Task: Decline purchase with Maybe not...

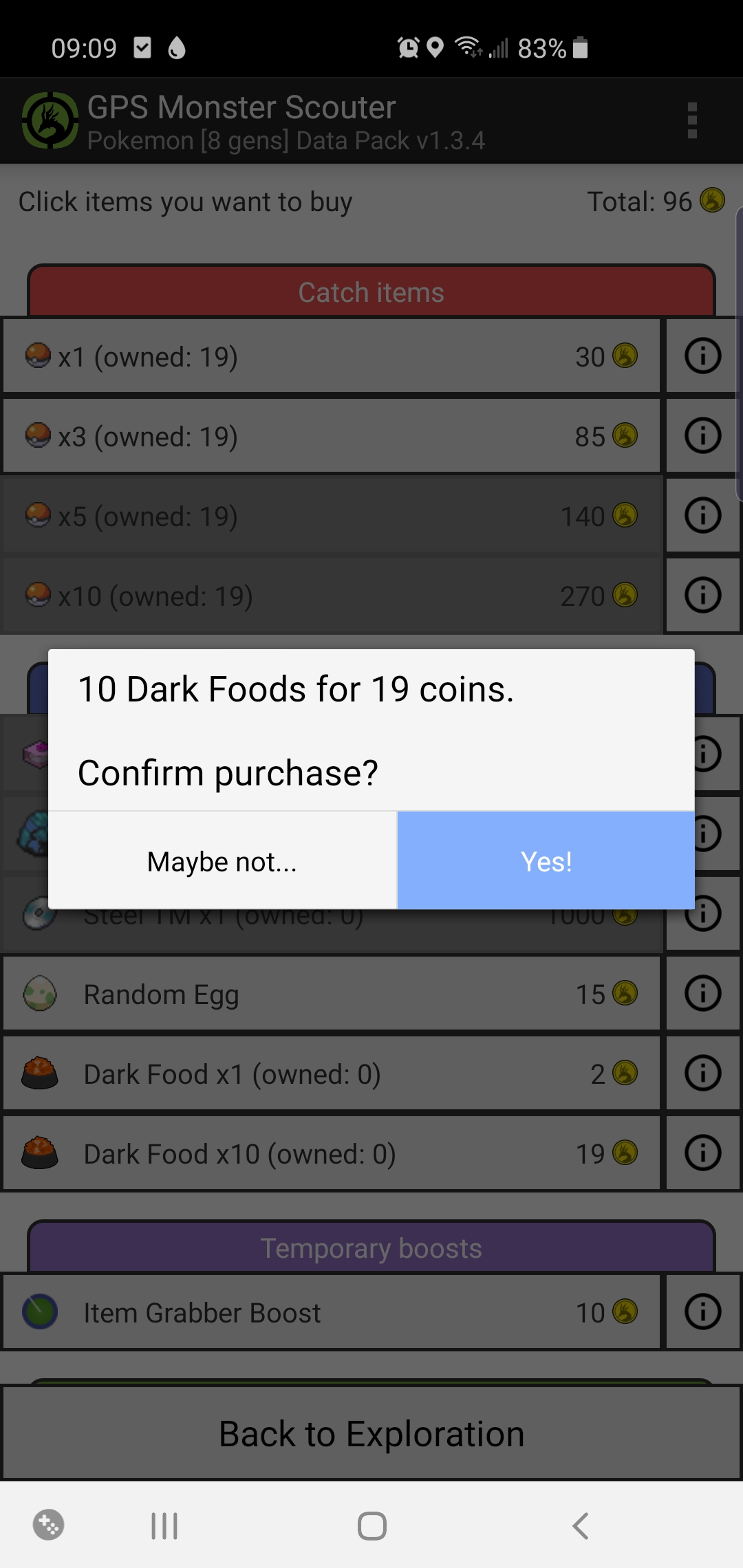Action: [x=222, y=861]
